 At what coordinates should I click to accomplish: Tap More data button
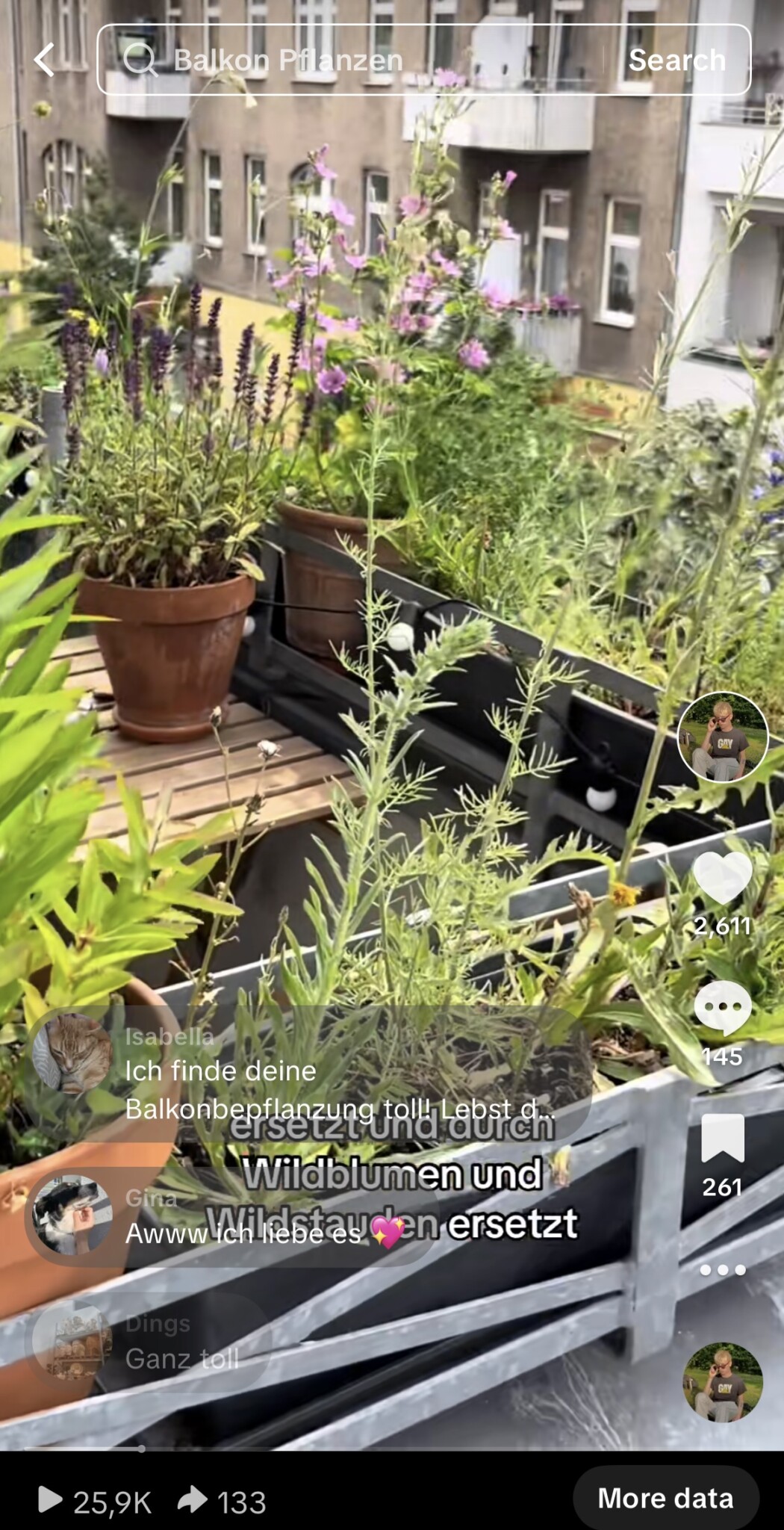665,1498
